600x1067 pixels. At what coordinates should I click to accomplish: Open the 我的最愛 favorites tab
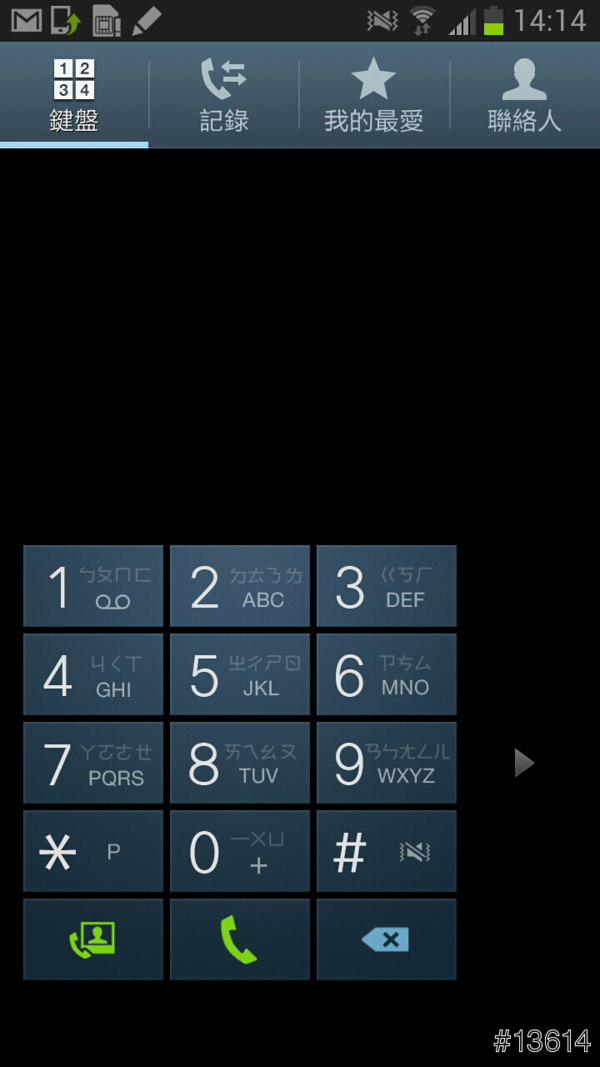pos(374,95)
